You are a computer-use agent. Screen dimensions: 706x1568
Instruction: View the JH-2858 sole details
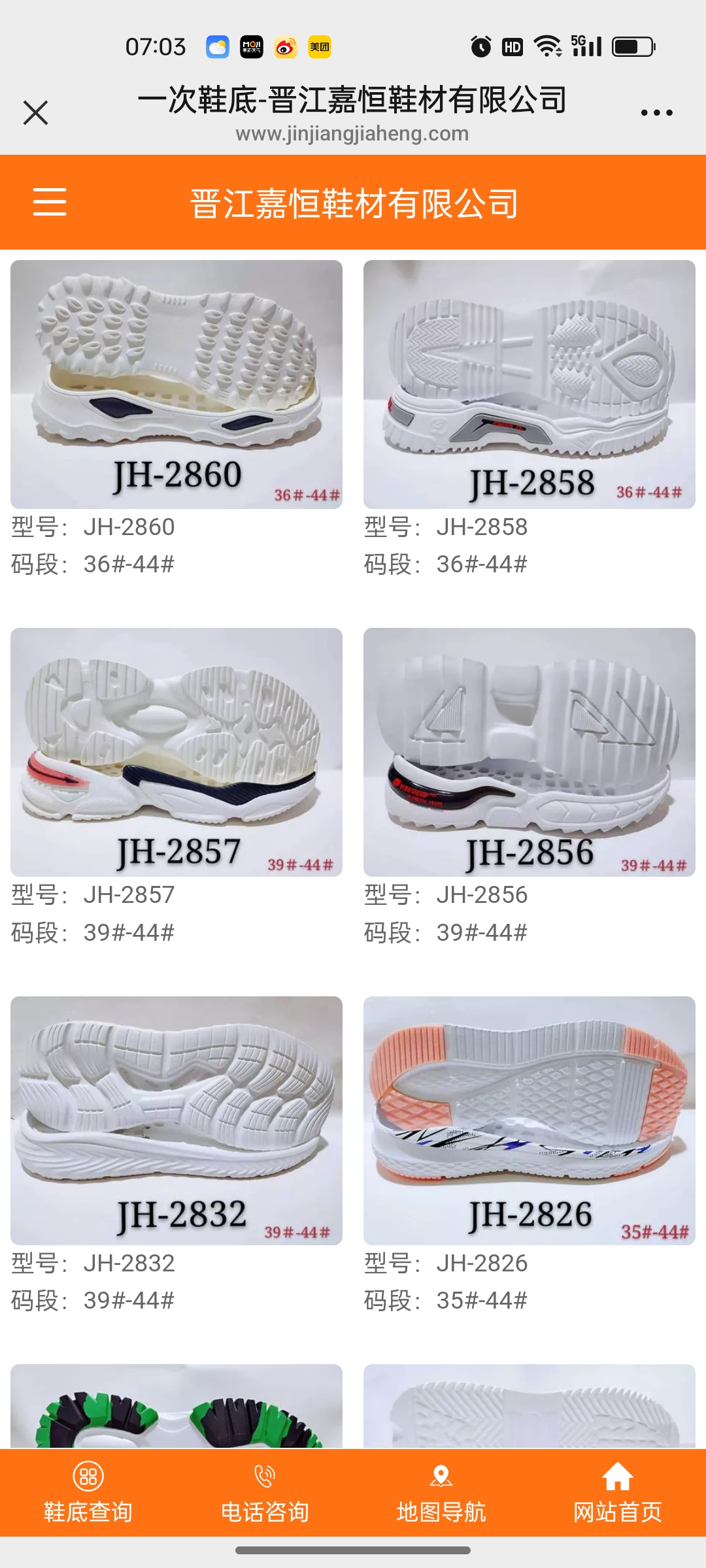[x=529, y=384]
